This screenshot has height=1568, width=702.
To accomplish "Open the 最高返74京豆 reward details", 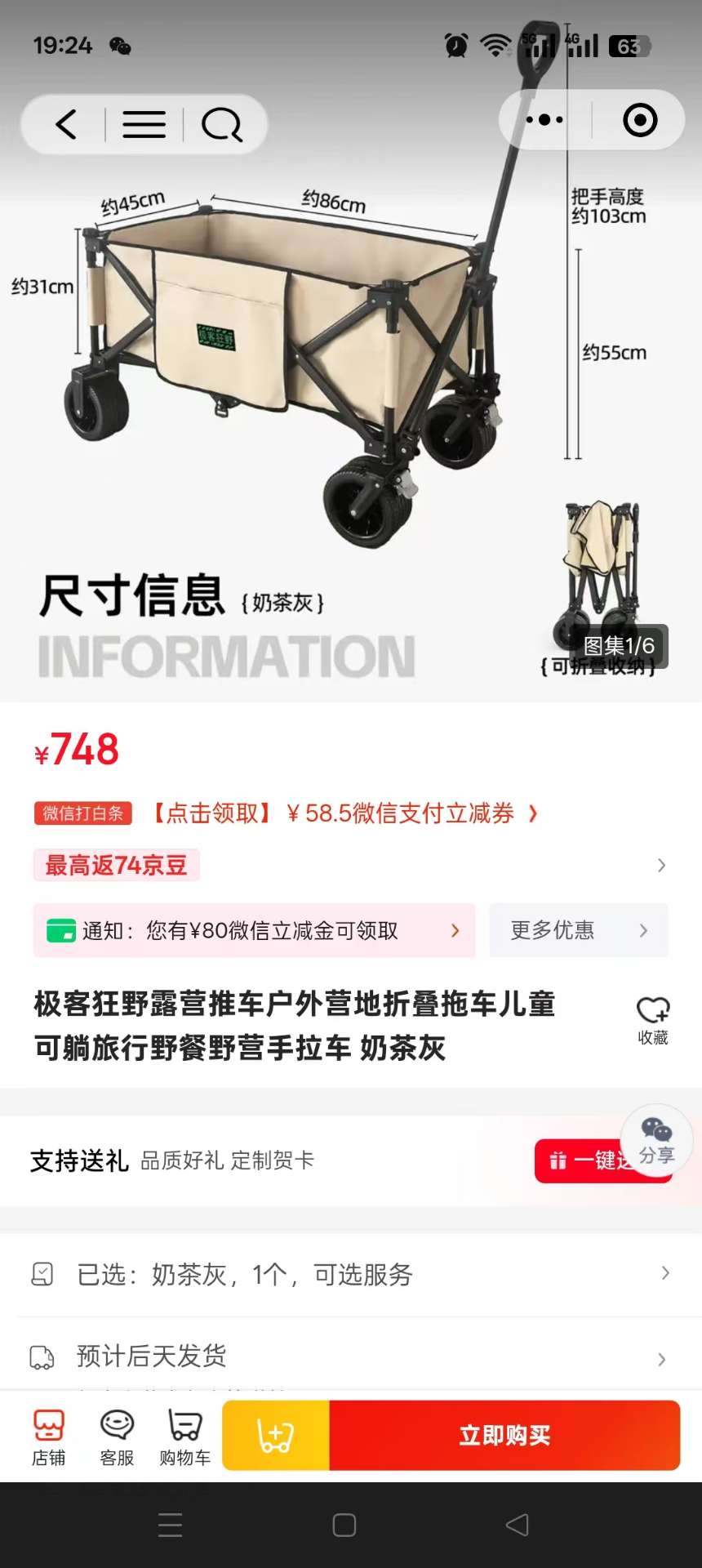I will tap(117, 866).
